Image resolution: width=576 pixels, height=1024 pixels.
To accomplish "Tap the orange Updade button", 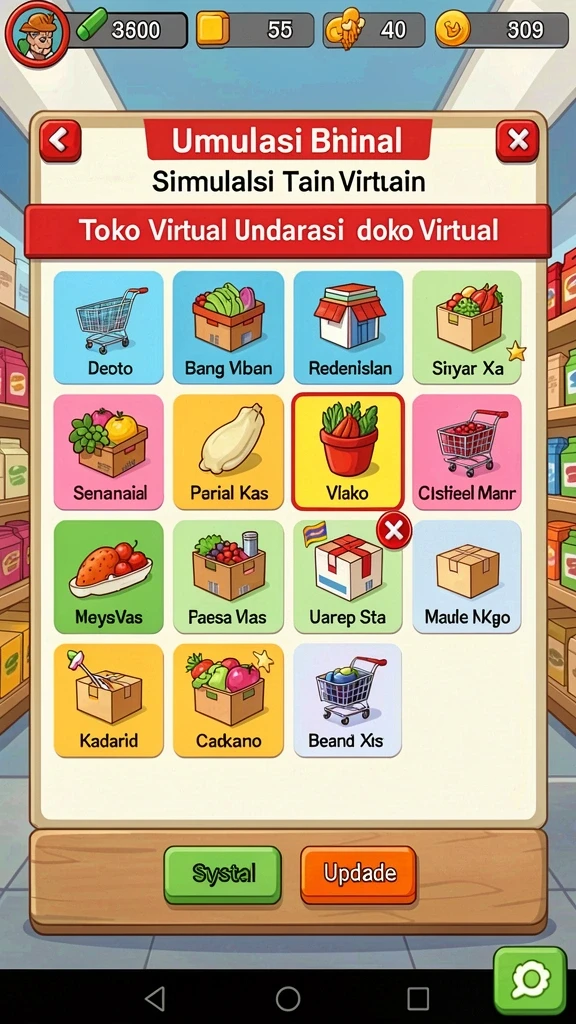I will [359, 875].
